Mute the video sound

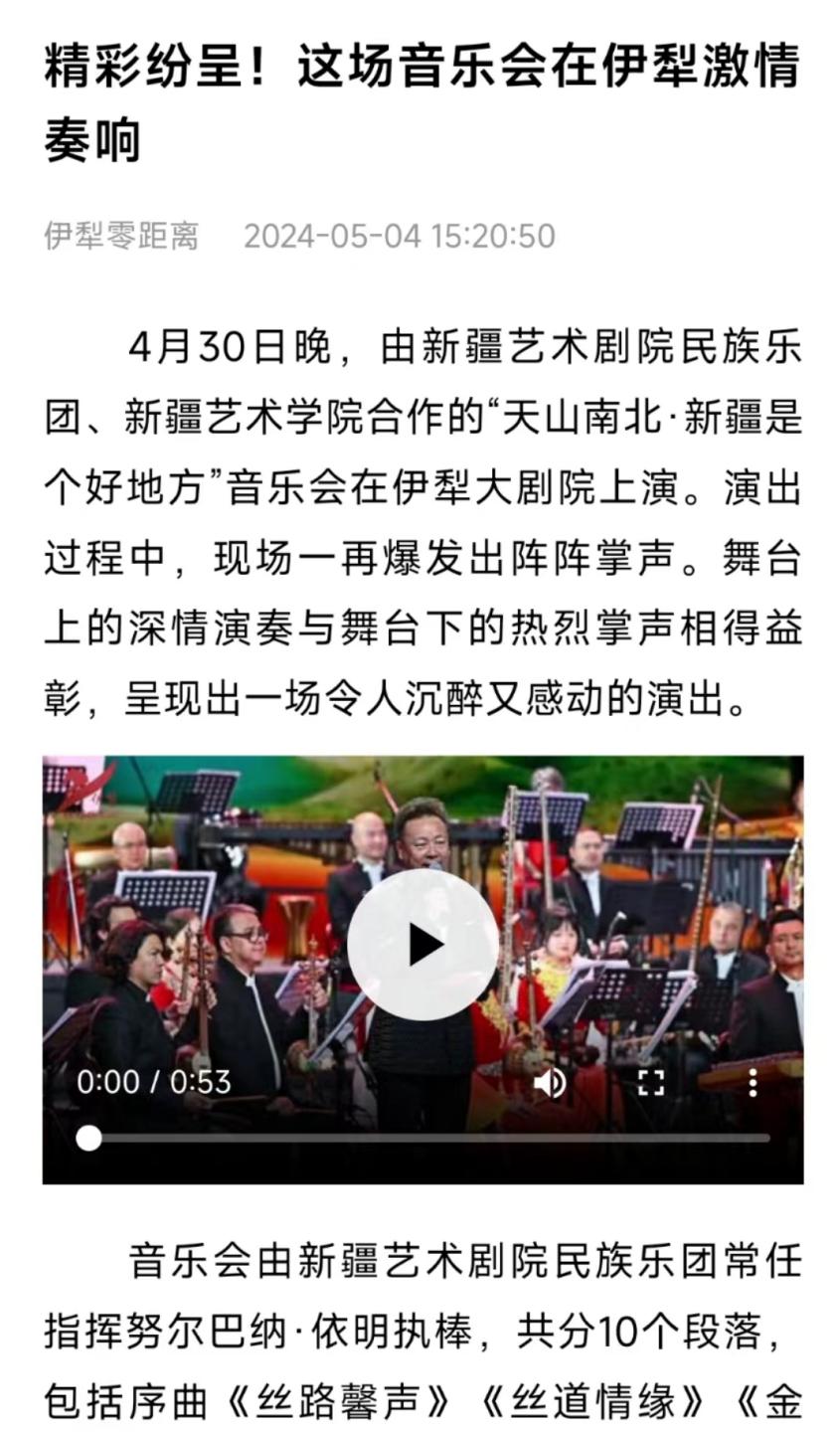(x=550, y=1082)
